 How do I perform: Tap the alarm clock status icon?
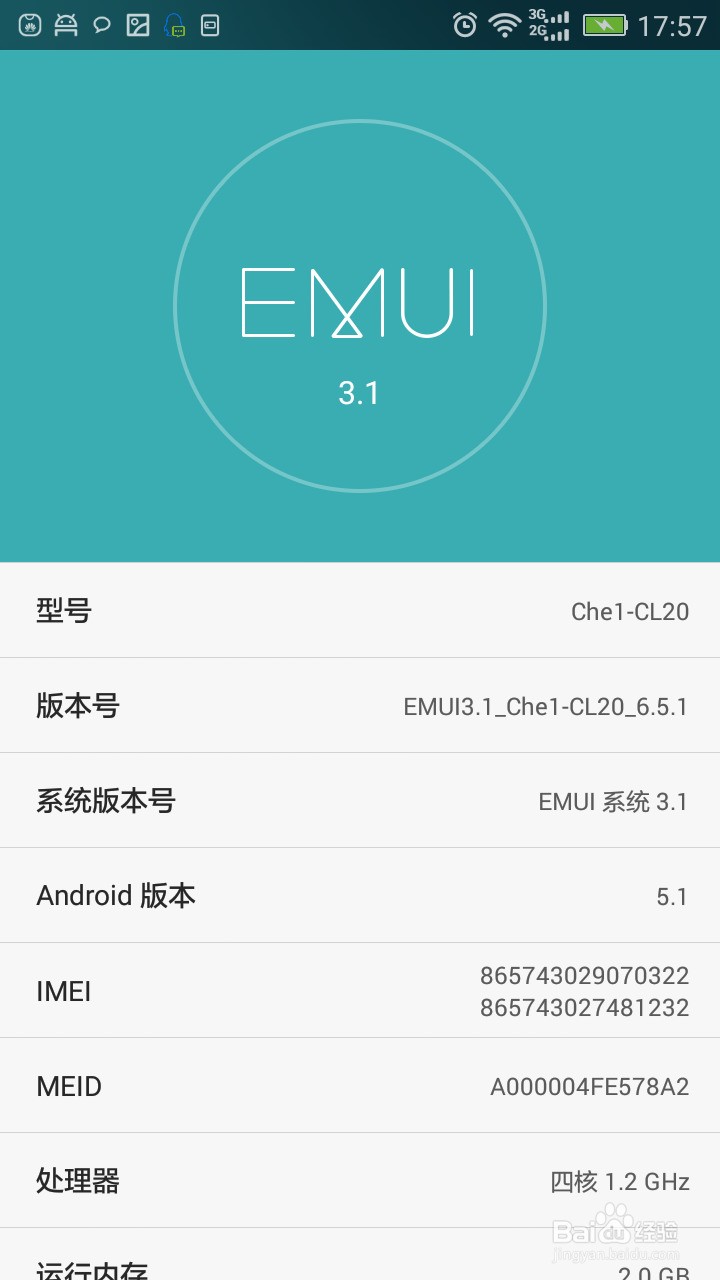click(x=463, y=25)
